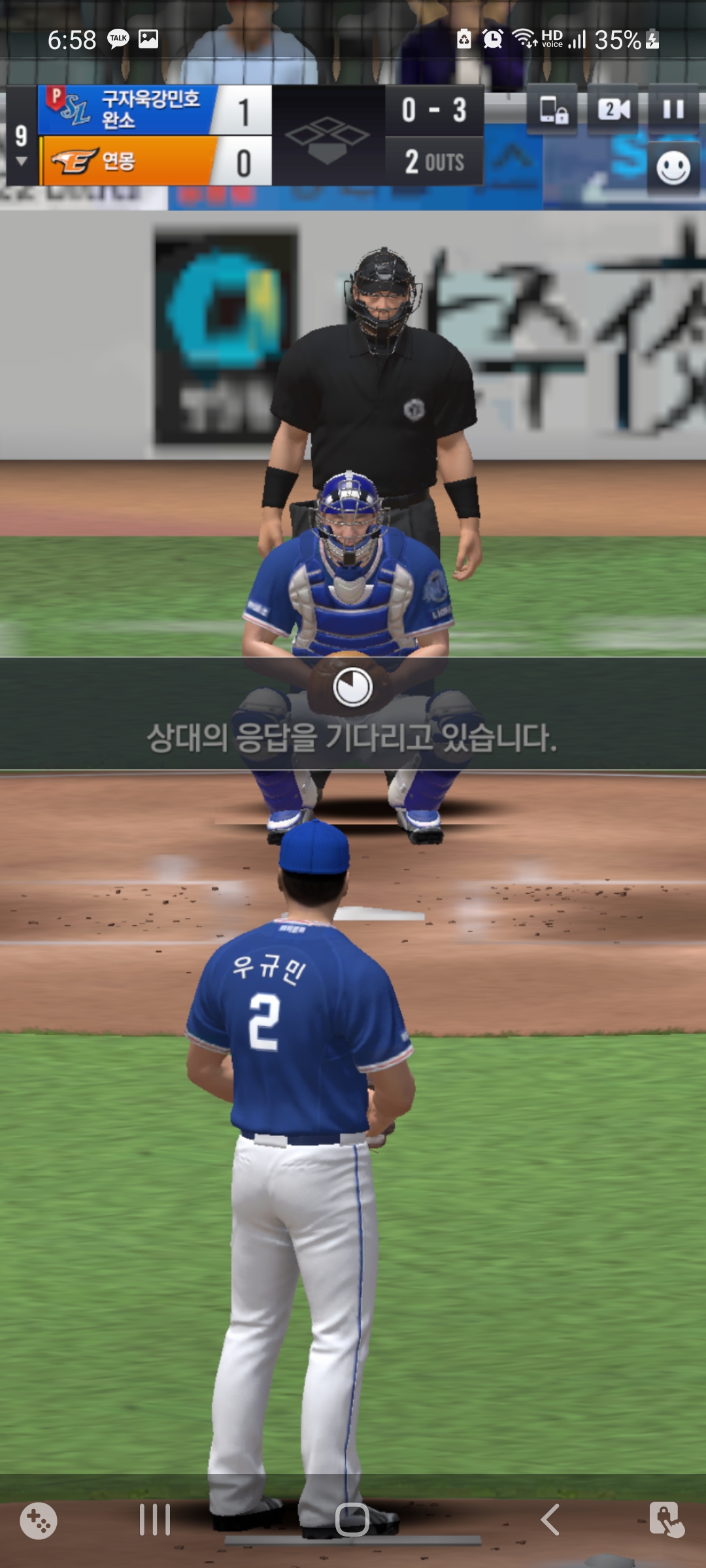Tap the touch-protection icon in navigation bar

click(666, 1519)
